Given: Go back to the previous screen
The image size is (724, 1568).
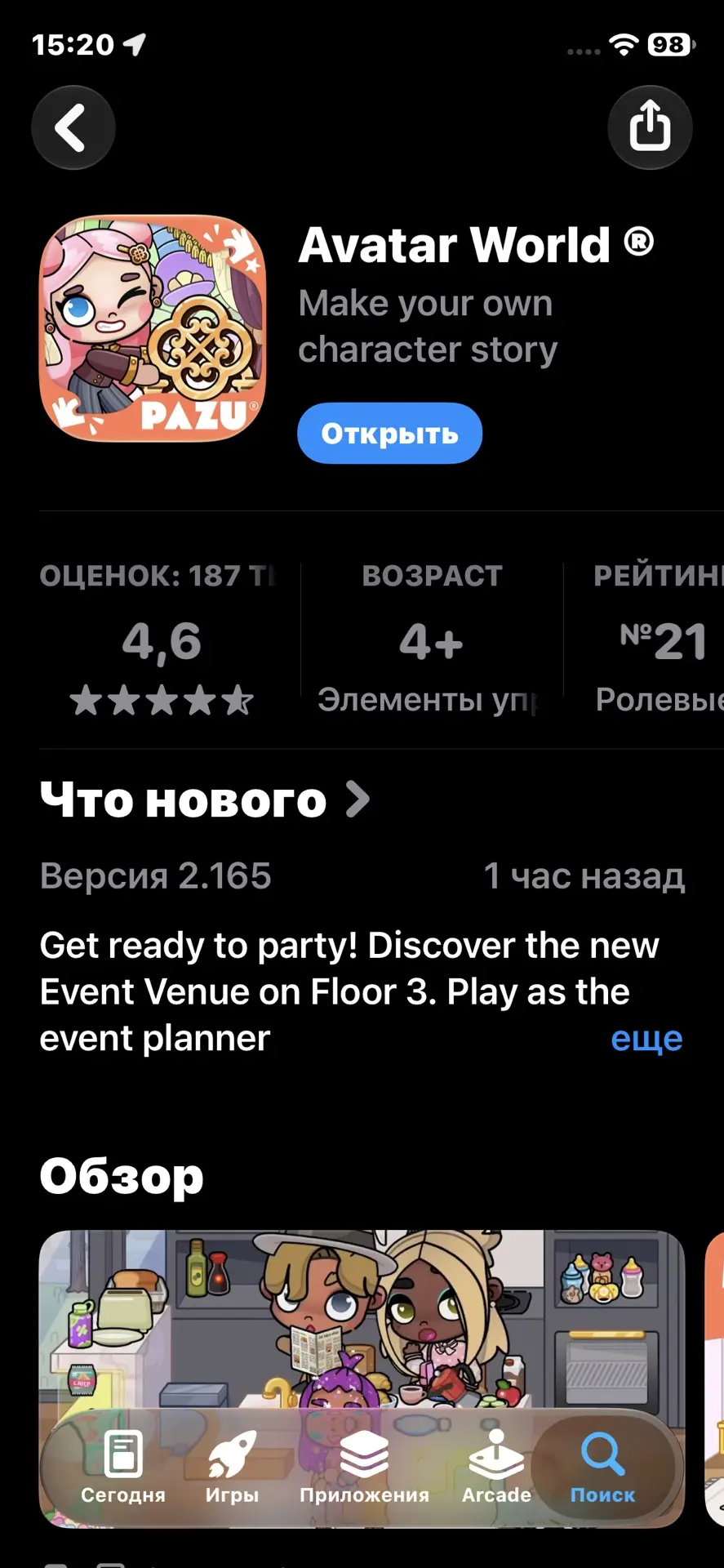Looking at the screenshot, I should coord(73,127).
